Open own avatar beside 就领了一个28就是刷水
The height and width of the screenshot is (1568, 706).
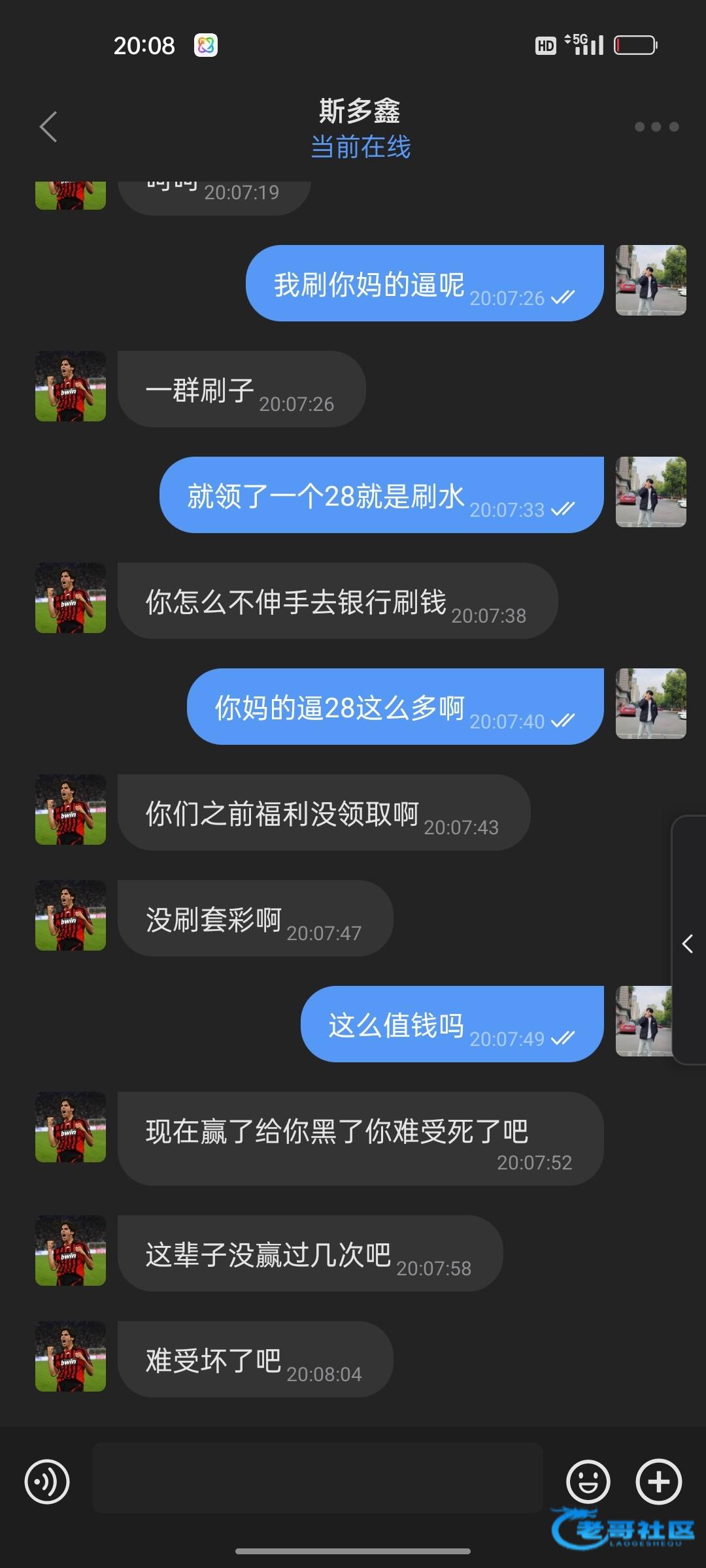(x=650, y=492)
